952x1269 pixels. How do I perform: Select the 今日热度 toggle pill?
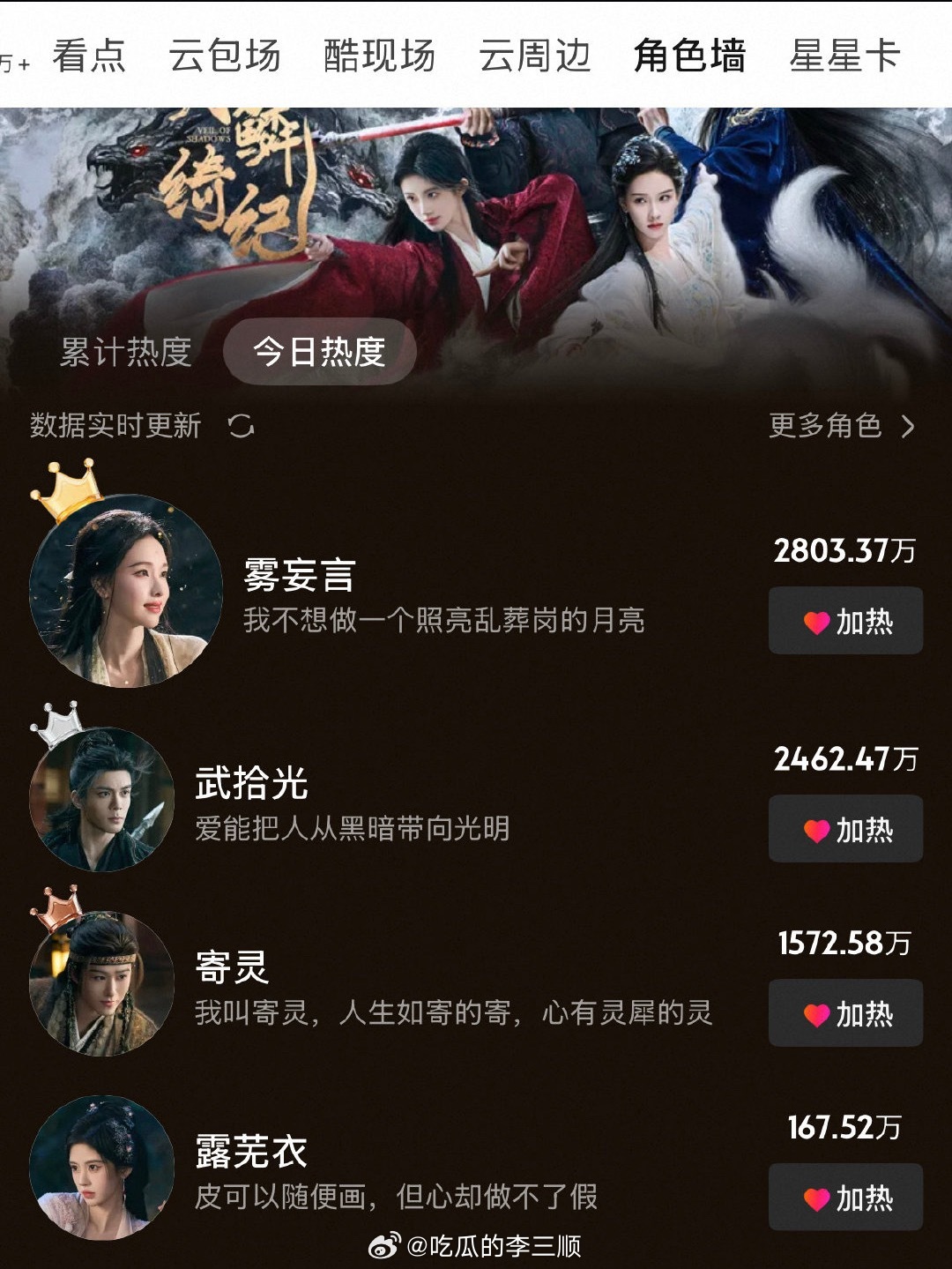(318, 351)
